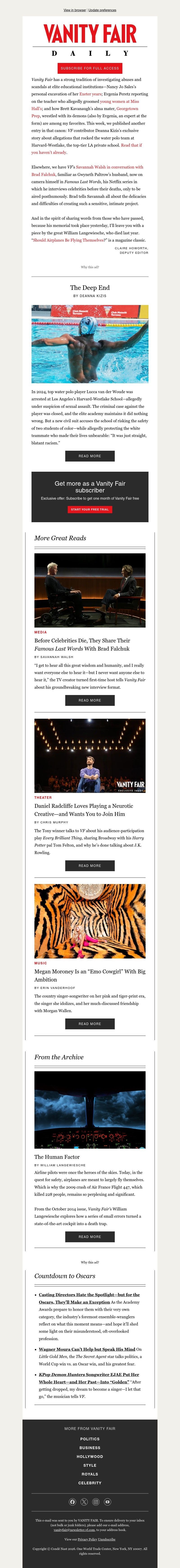Go to the Politics section
The image size is (180, 1568).
point(90,1439)
